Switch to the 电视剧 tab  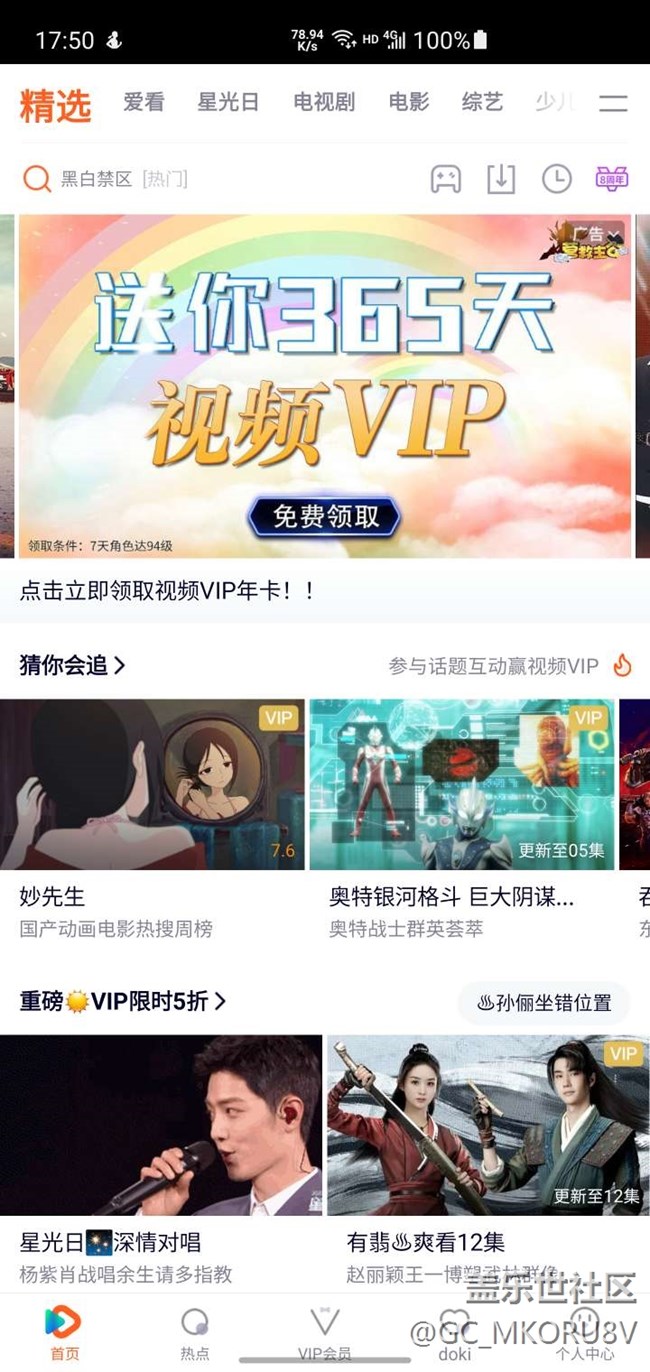[x=323, y=102]
